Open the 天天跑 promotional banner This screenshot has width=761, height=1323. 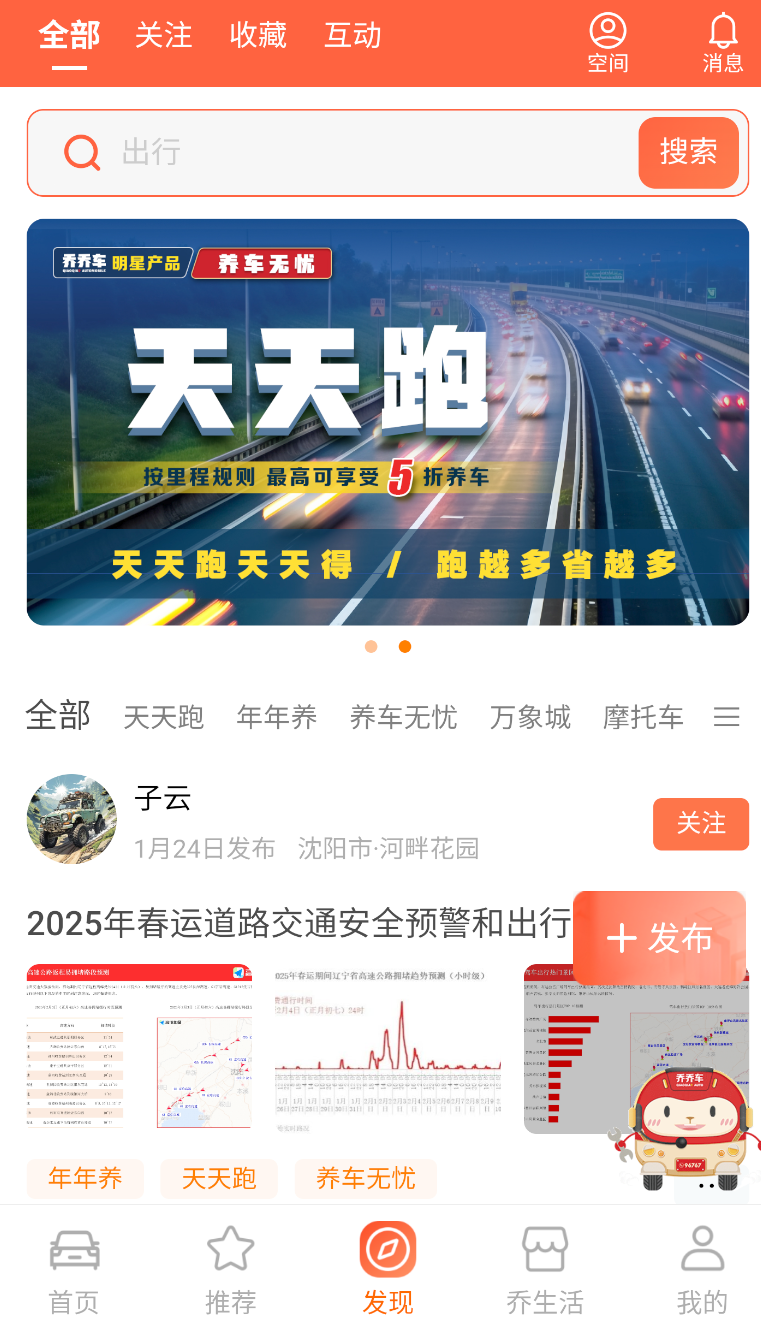(387, 422)
